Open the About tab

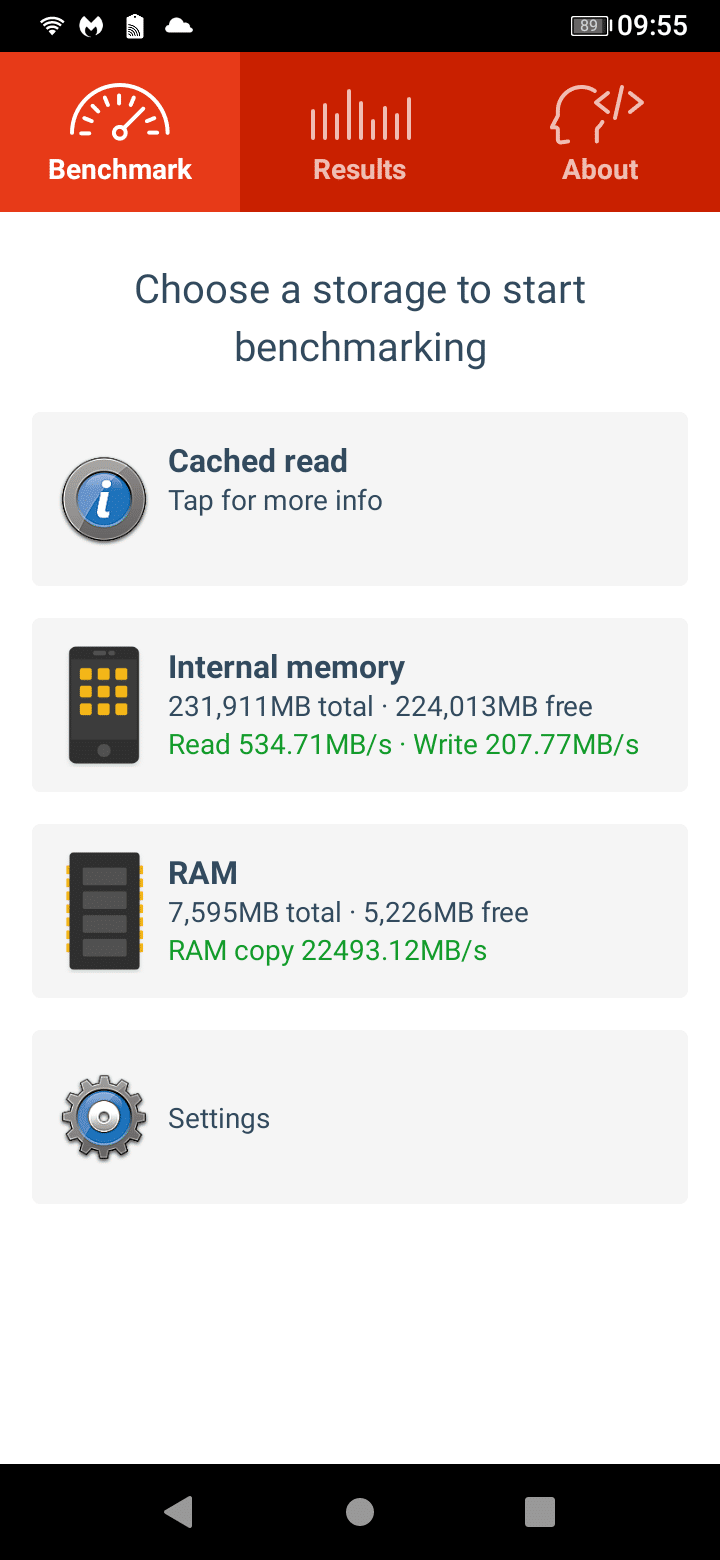pos(600,132)
